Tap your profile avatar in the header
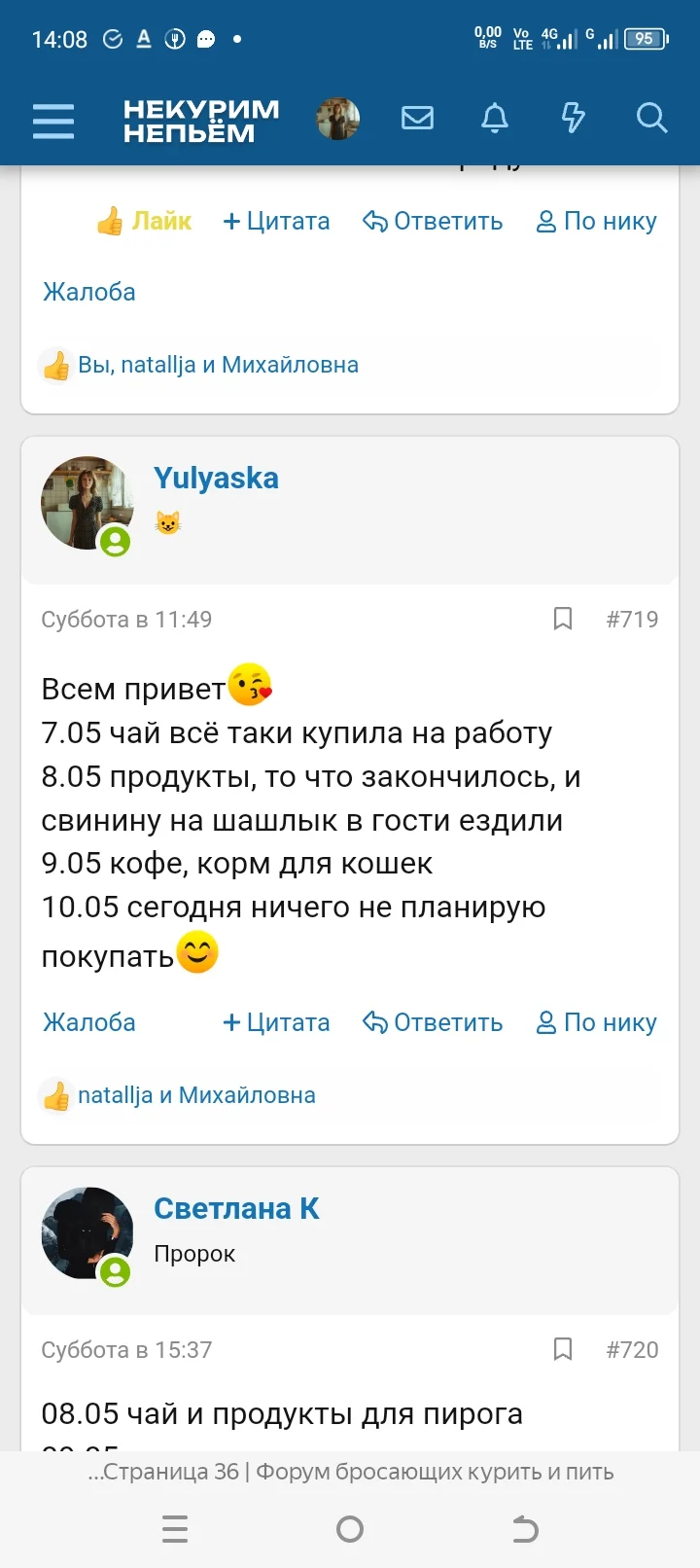Screen dimensions: 700x1568 coord(337,118)
